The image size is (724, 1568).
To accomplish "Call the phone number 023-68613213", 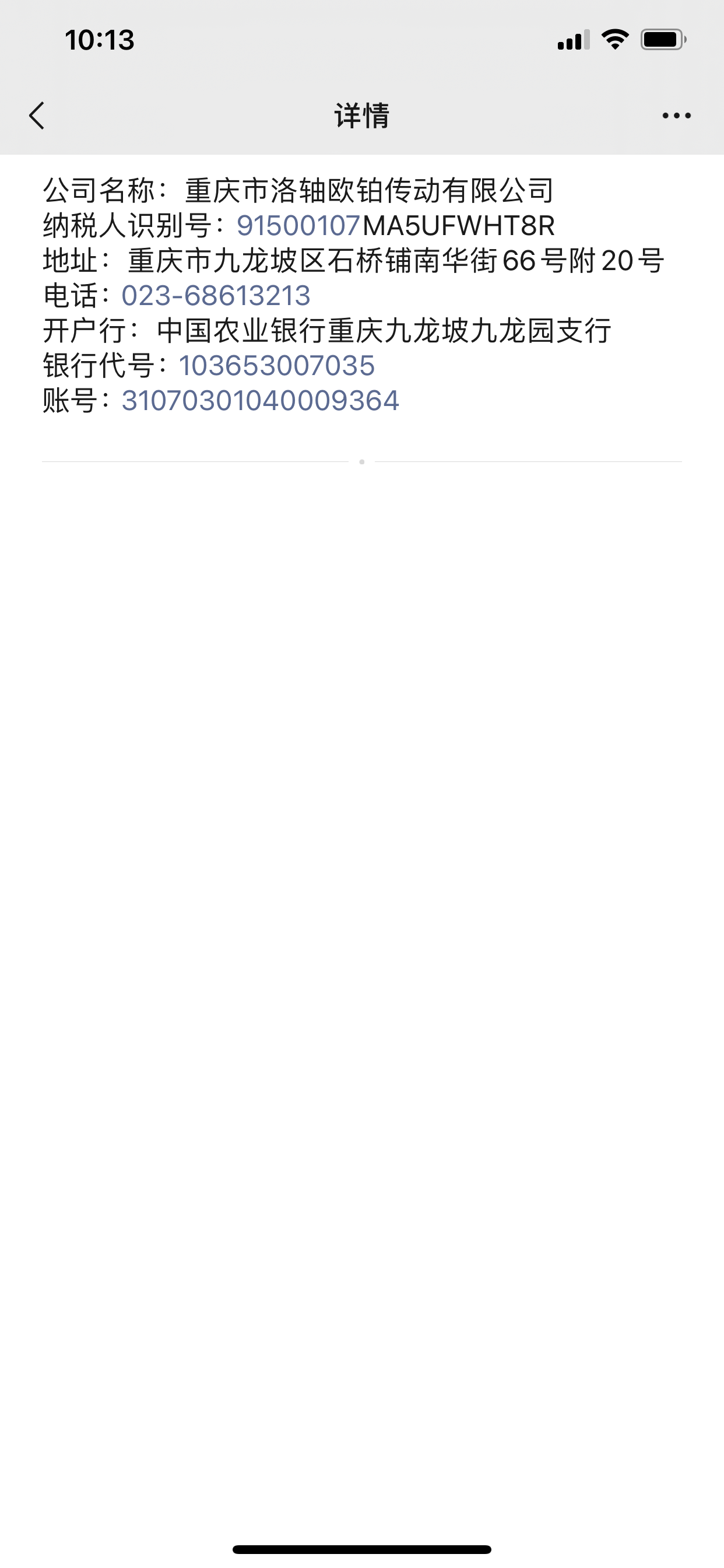I will click(216, 296).
